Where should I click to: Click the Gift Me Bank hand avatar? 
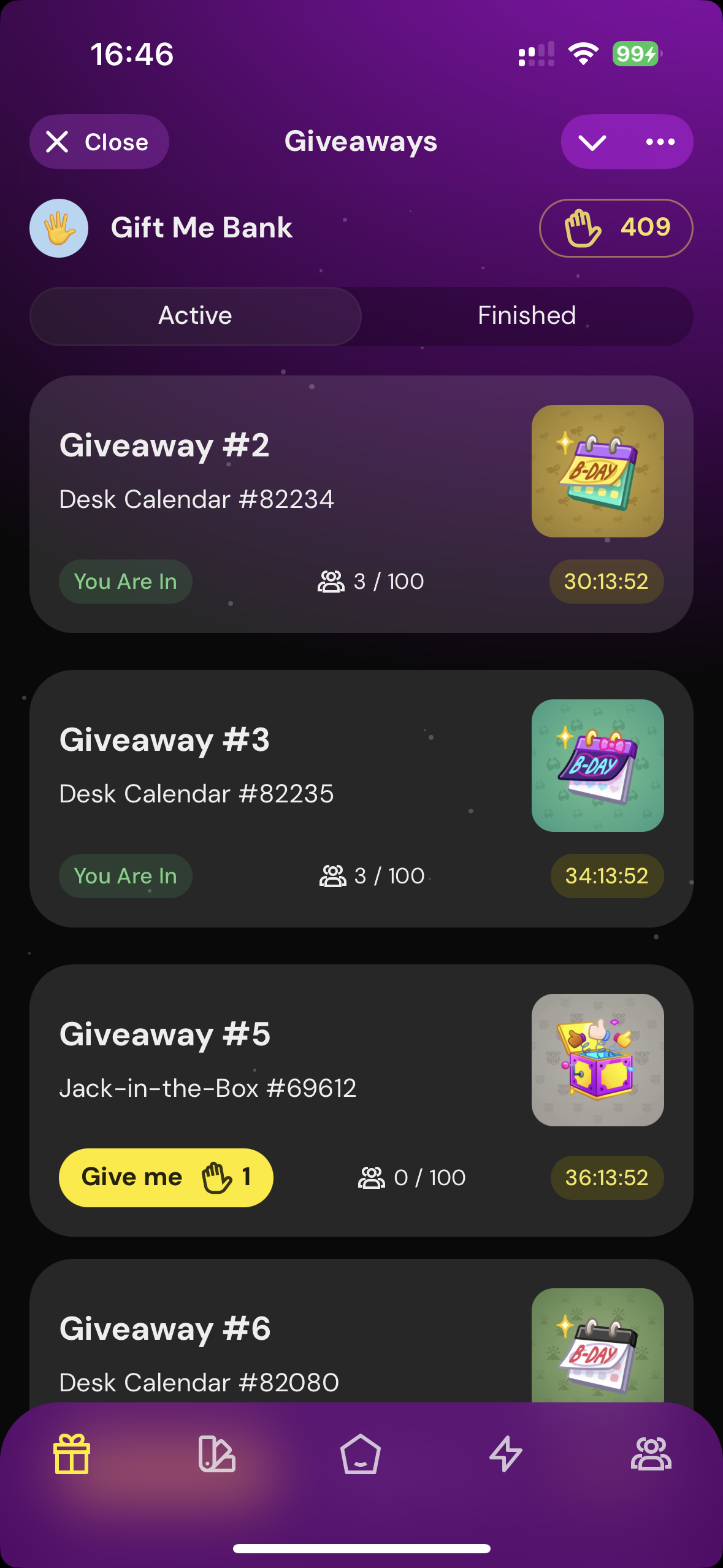coord(59,228)
